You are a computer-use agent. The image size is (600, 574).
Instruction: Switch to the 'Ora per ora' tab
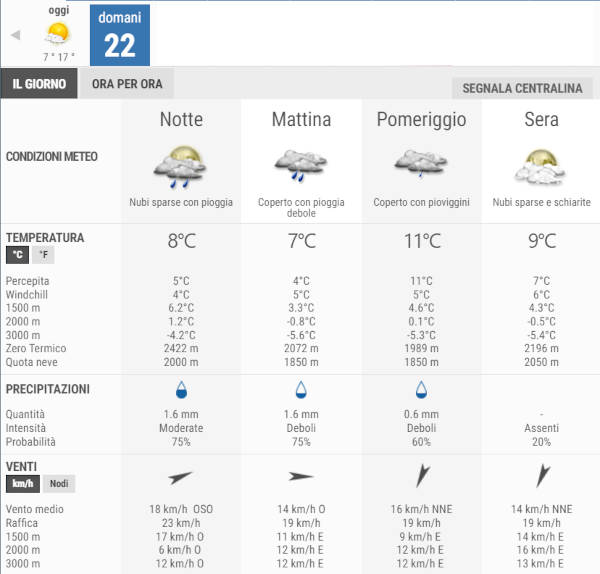(126, 85)
